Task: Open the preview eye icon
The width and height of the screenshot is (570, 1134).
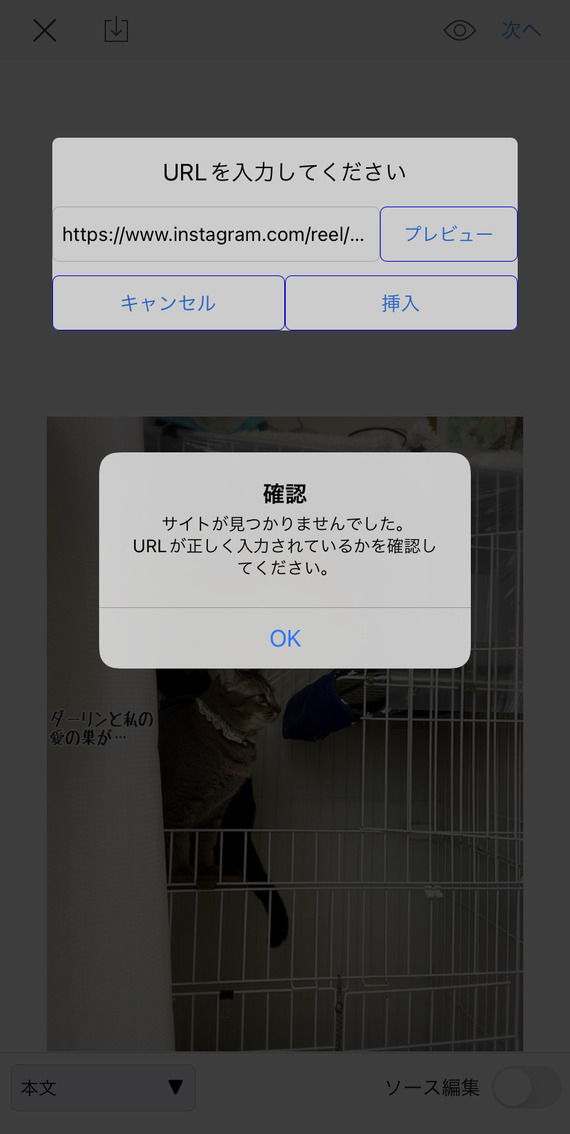Action: pos(460,30)
